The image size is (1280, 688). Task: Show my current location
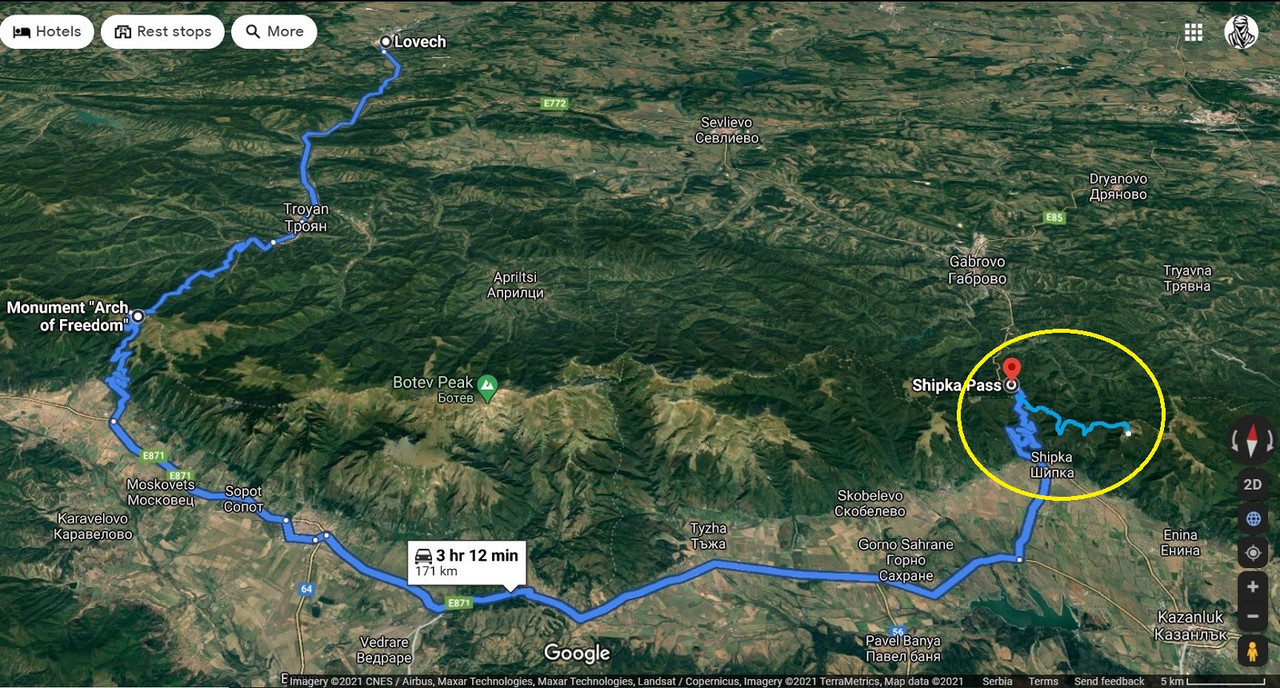tap(1252, 553)
